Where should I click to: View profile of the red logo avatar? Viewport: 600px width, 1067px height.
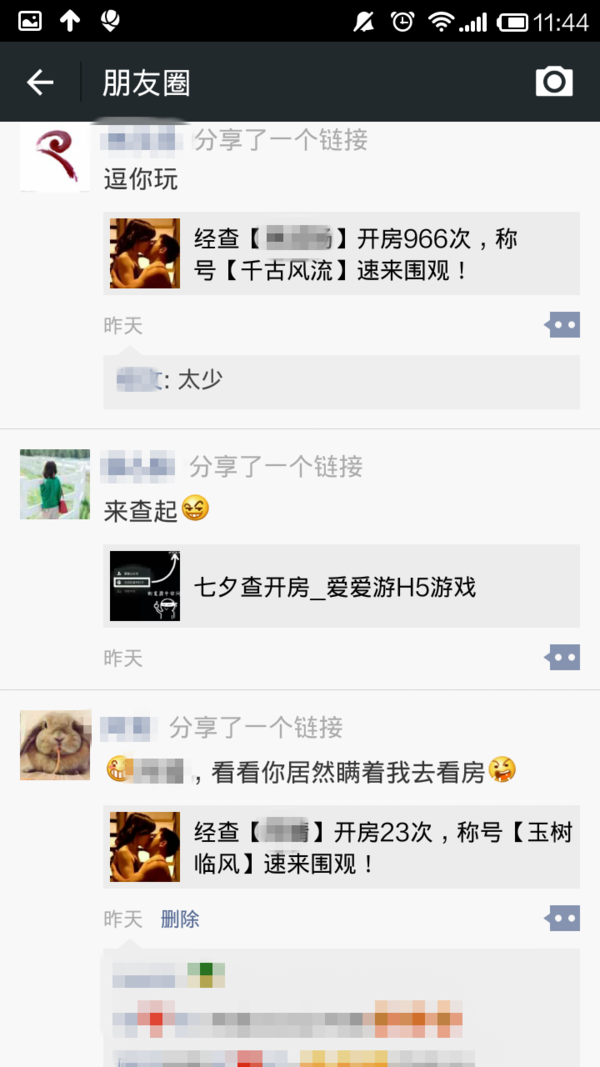[x=55, y=158]
